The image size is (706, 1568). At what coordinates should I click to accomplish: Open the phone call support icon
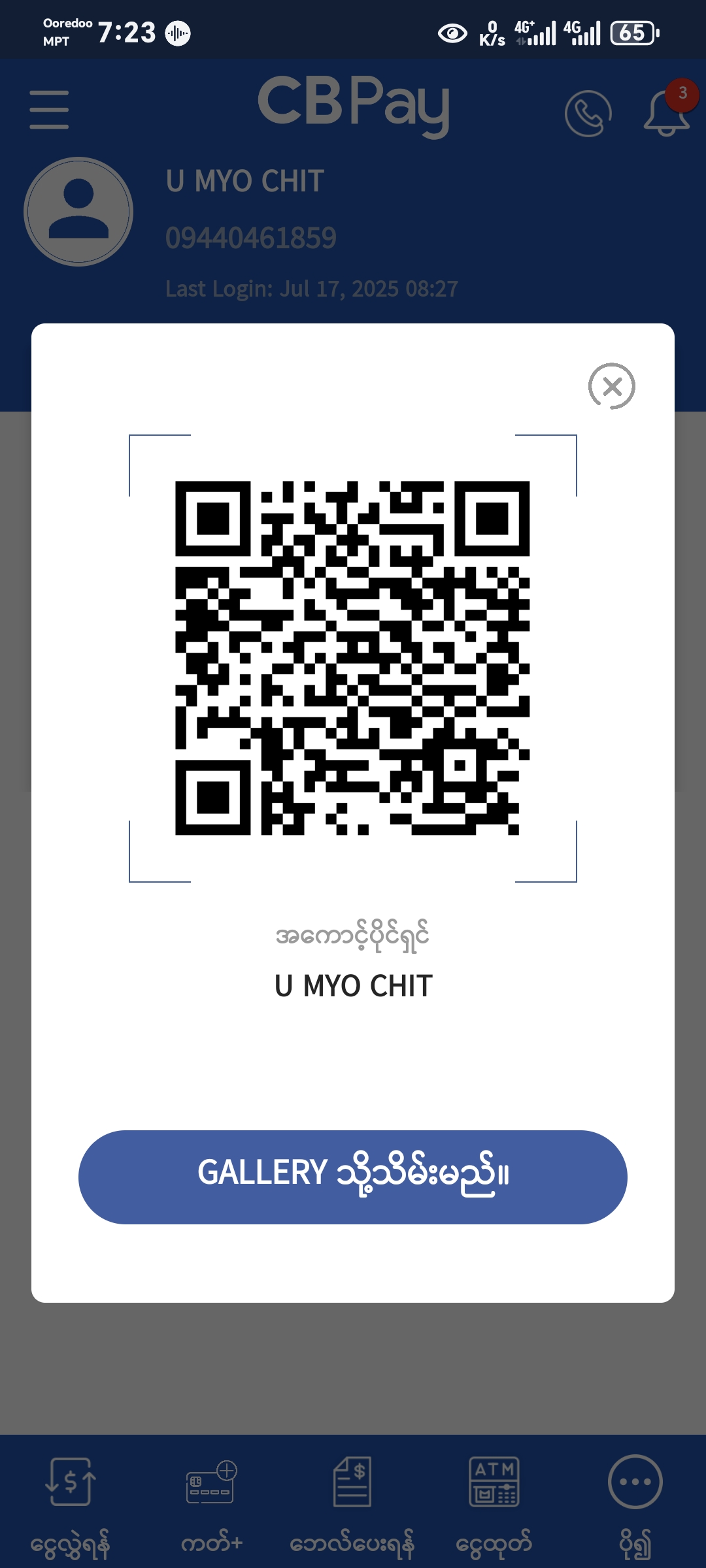click(588, 114)
